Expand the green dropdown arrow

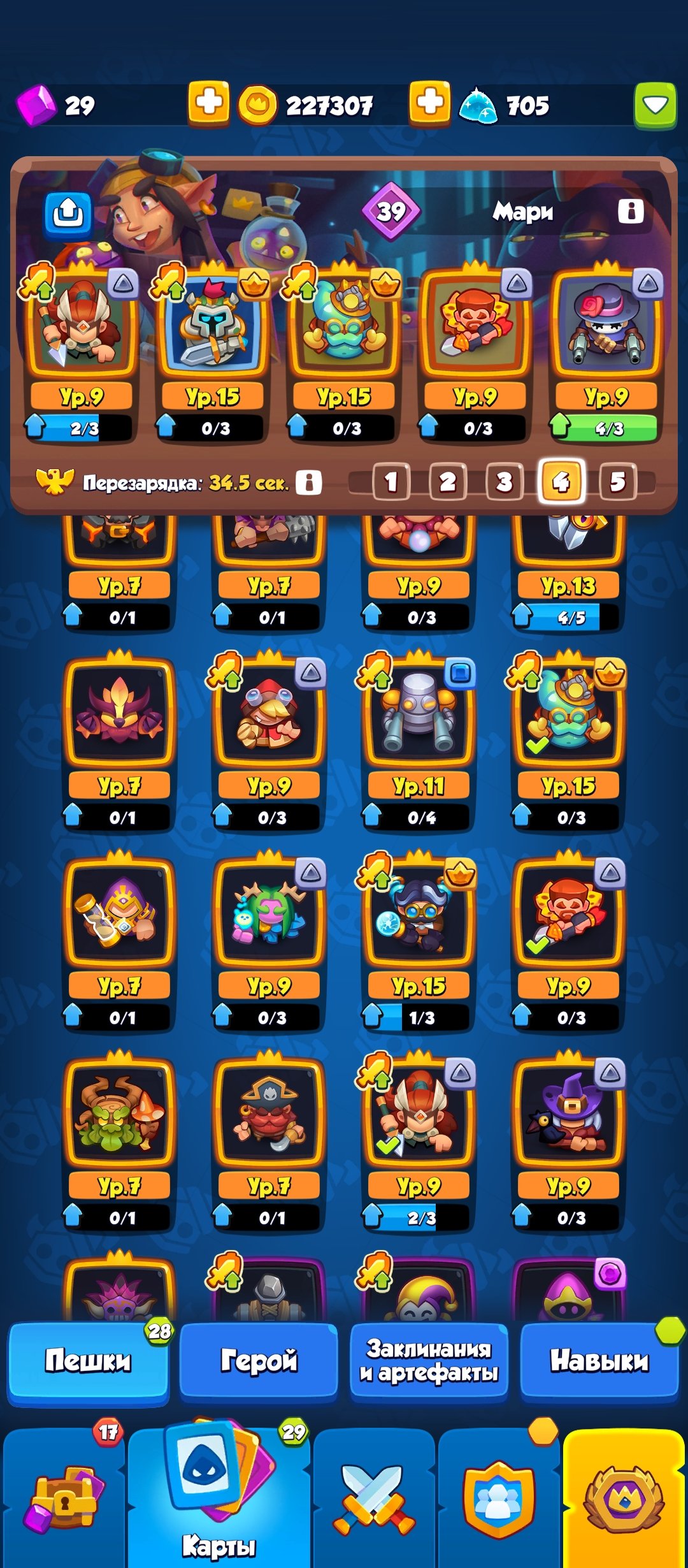654,105
